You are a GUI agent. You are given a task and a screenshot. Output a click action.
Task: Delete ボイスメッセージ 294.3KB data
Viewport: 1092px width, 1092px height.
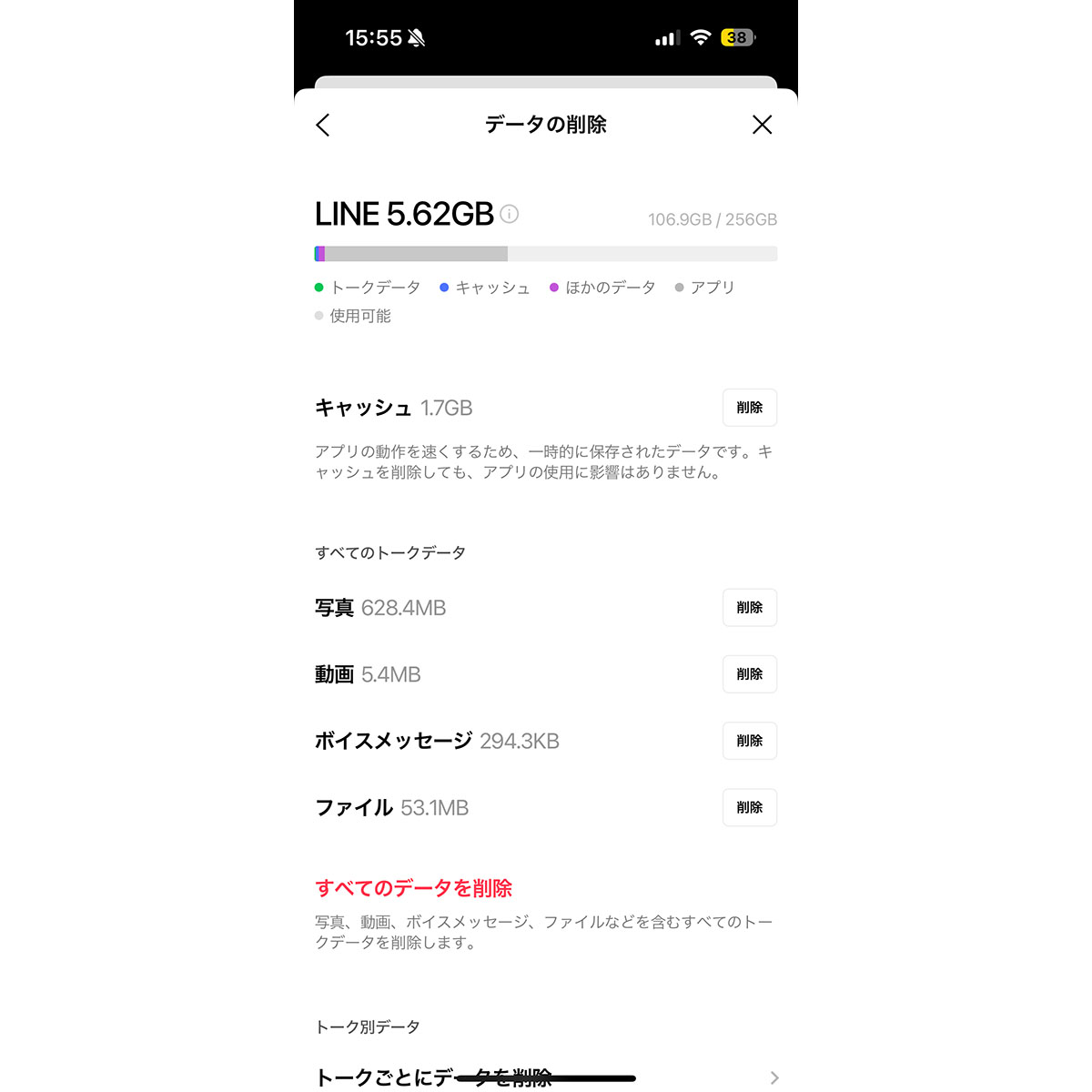tap(749, 741)
